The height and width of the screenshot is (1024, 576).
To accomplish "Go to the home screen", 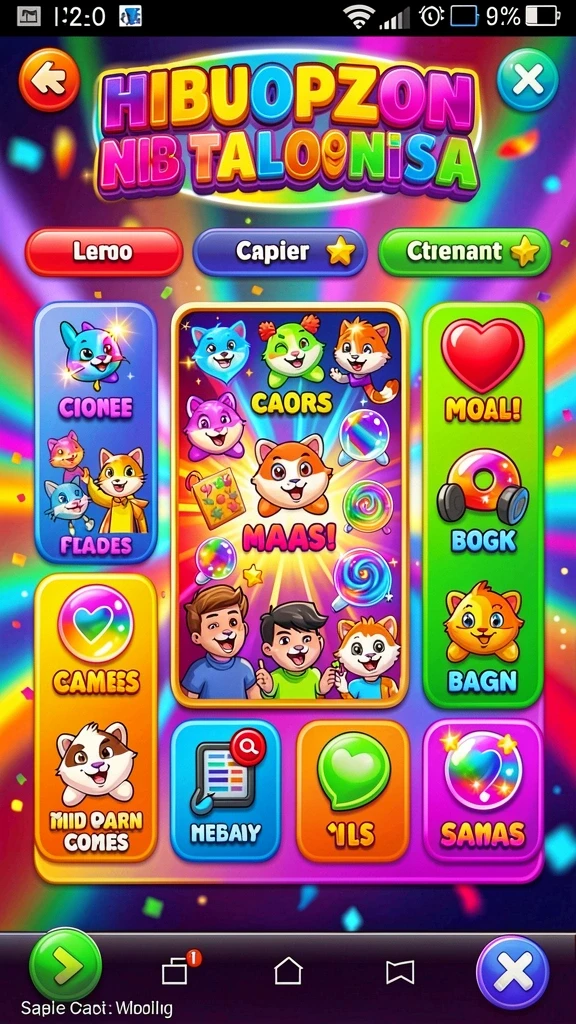I will (288, 971).
